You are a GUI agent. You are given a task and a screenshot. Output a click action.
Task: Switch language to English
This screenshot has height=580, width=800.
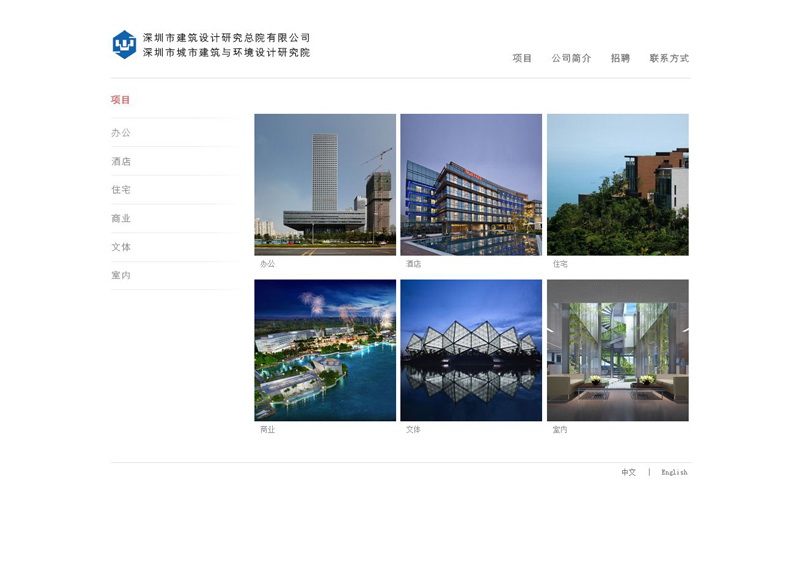[674, 472]
